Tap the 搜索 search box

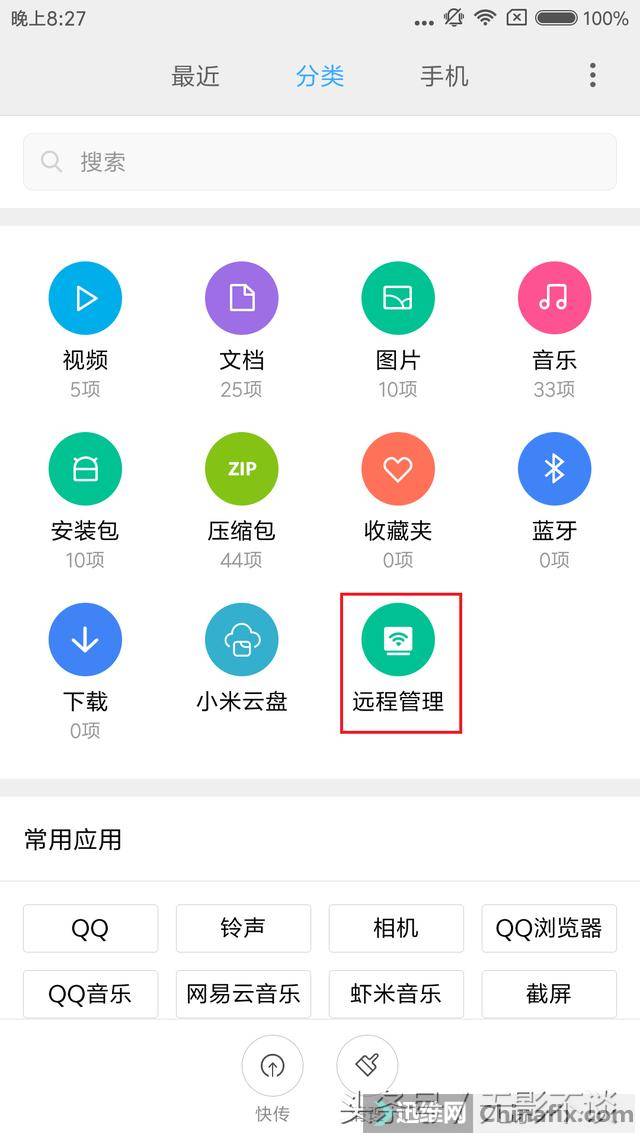[x=320, y=161]
